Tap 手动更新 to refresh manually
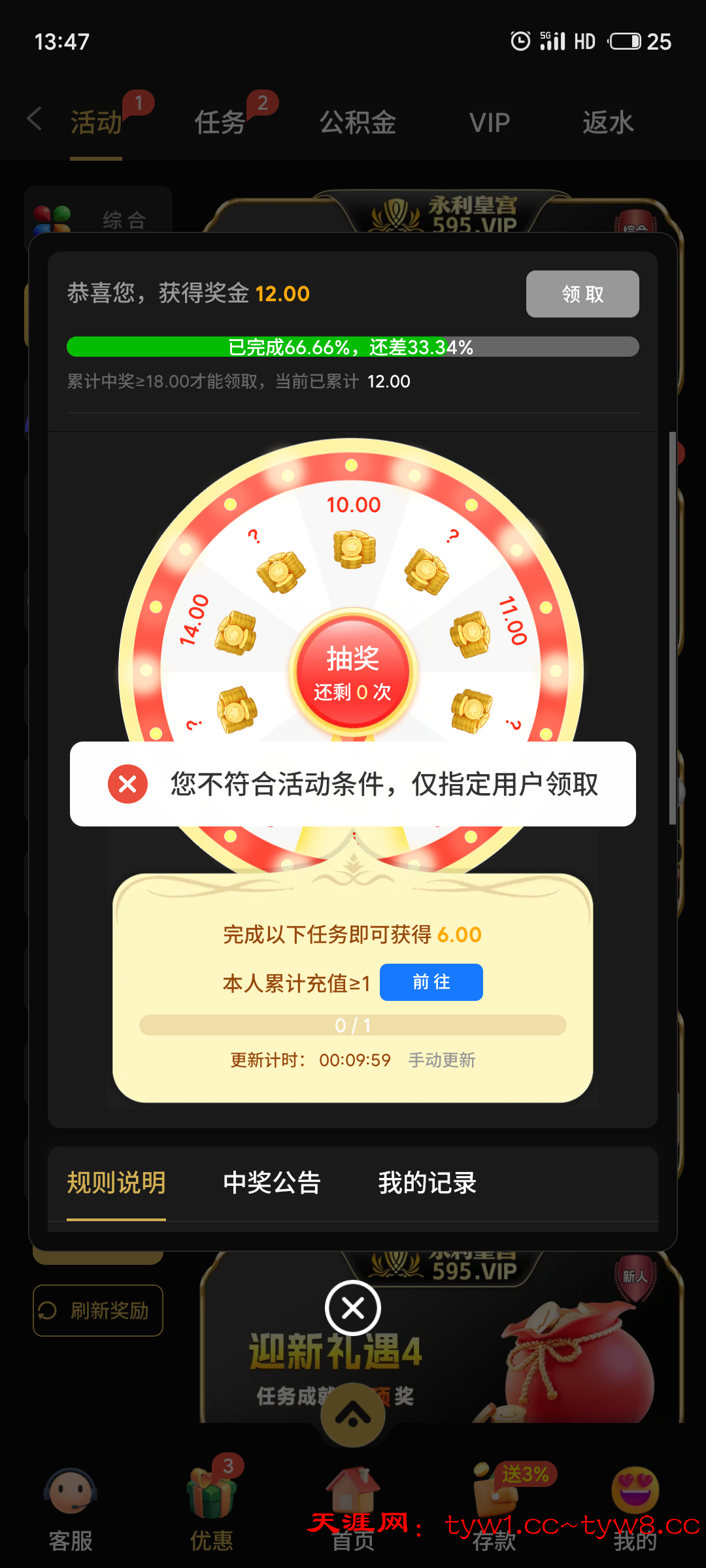Screen dimensions: 706x1568 [x=441, y=1060]
